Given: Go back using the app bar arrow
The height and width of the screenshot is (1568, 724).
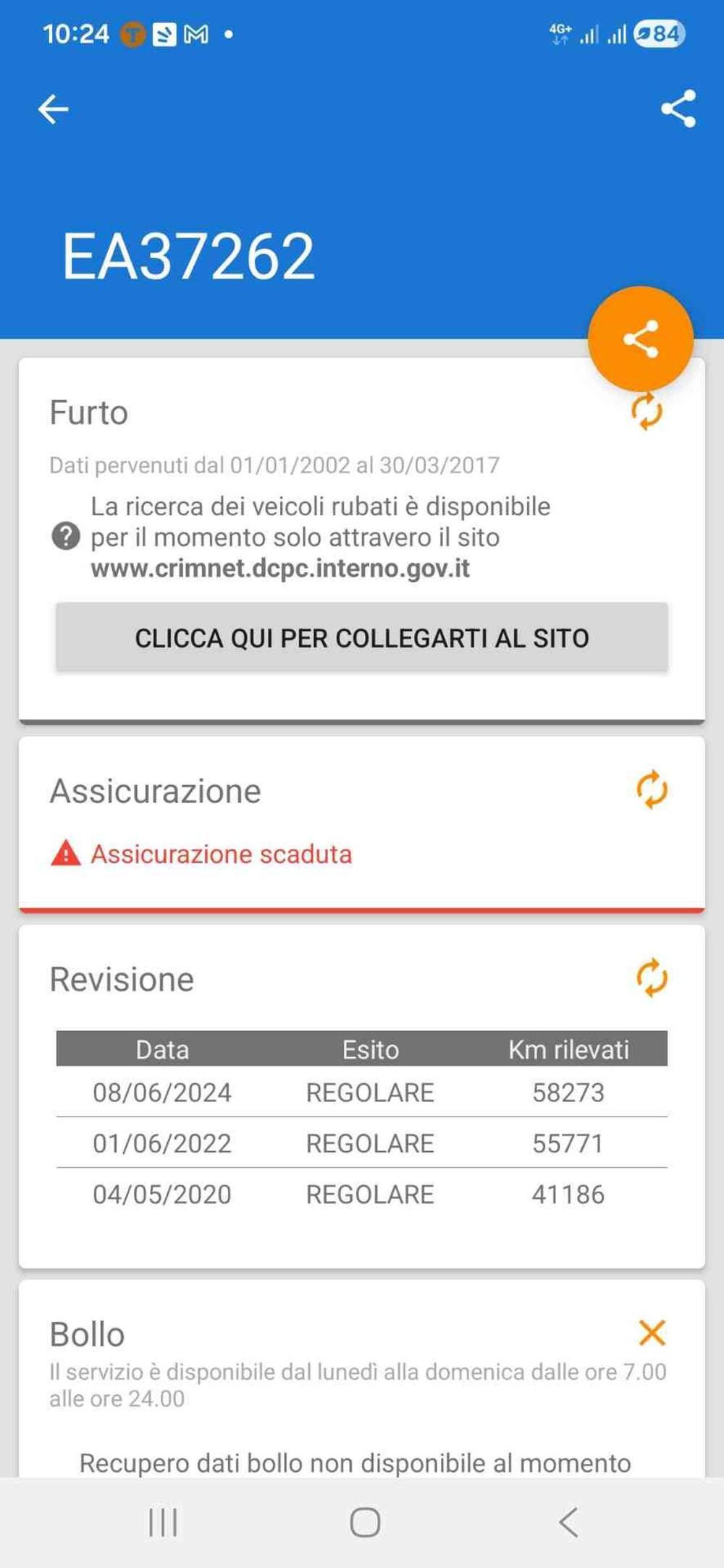Looking at the screenshot, I should point(53,110).
